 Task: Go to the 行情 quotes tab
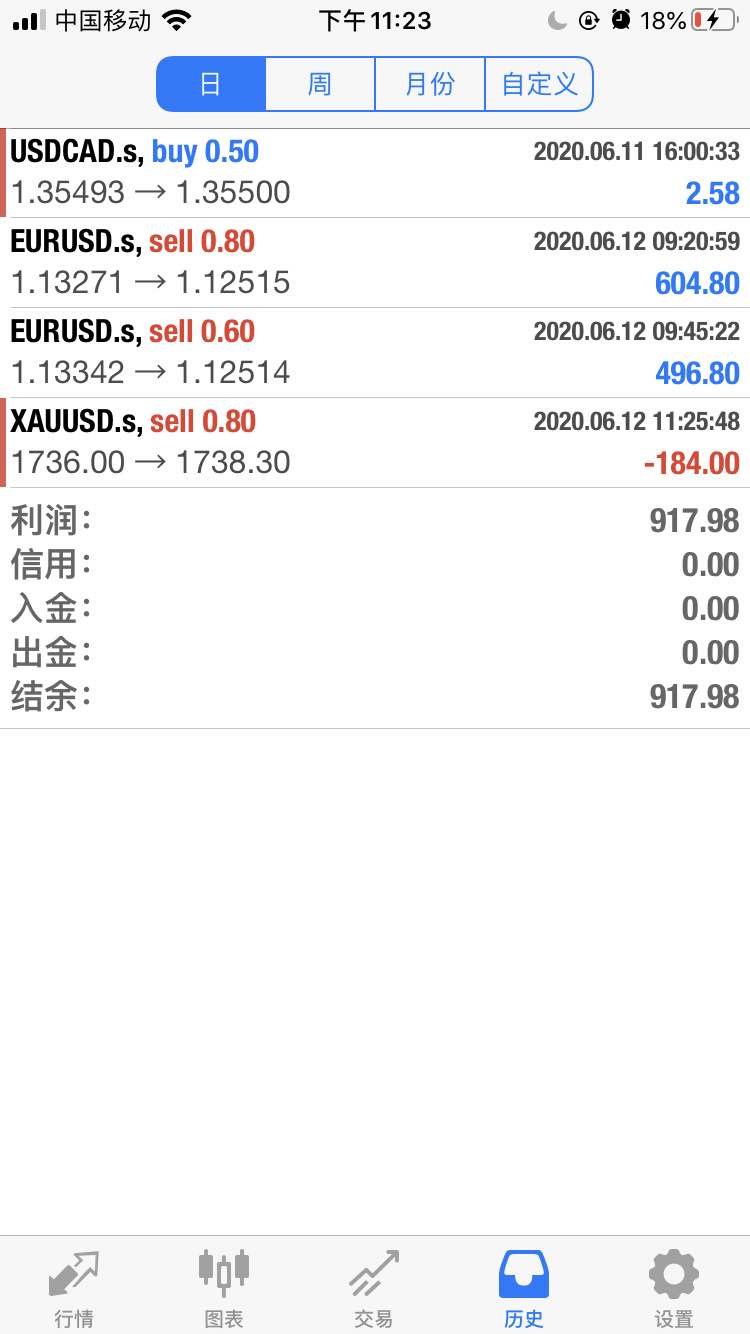tap(75, 1287)
